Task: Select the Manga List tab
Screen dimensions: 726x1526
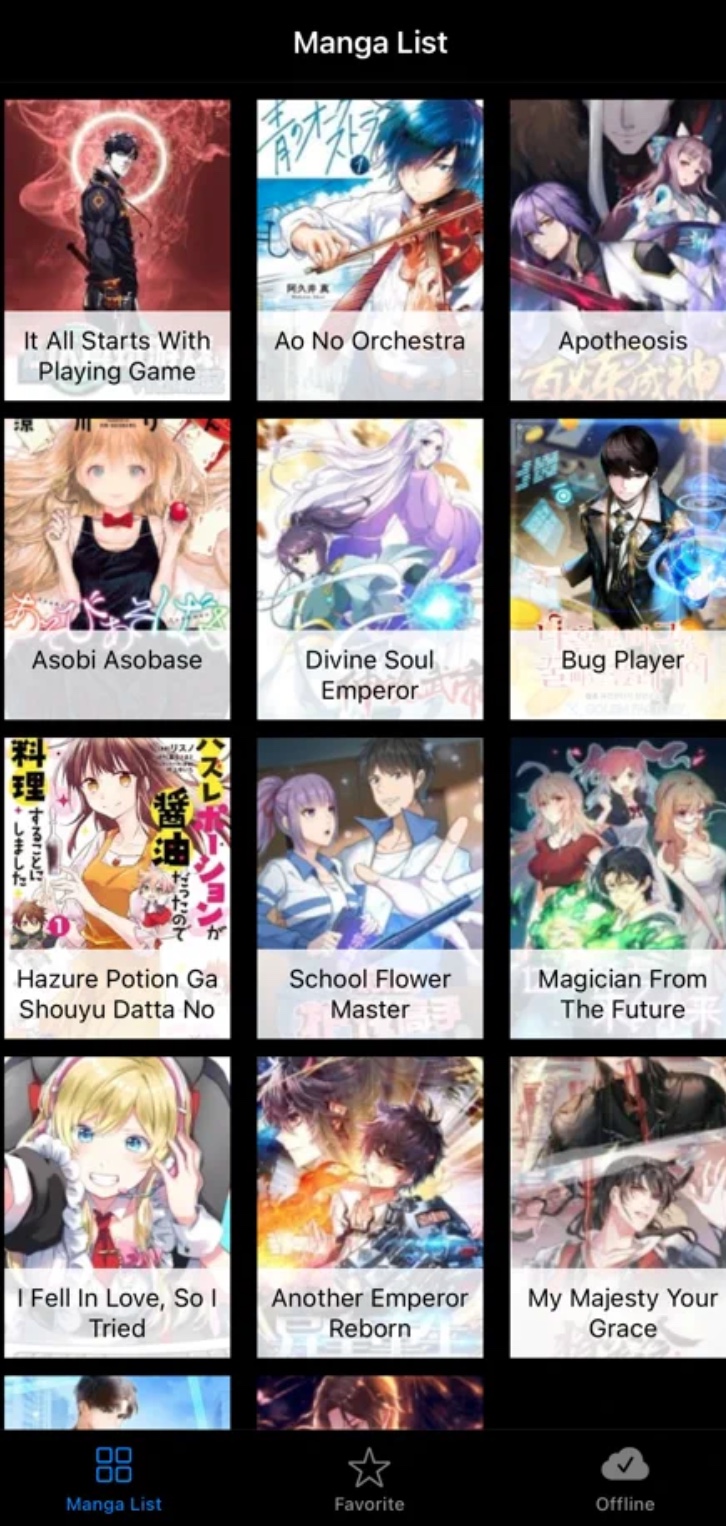Action: (x=114, y=1480)
